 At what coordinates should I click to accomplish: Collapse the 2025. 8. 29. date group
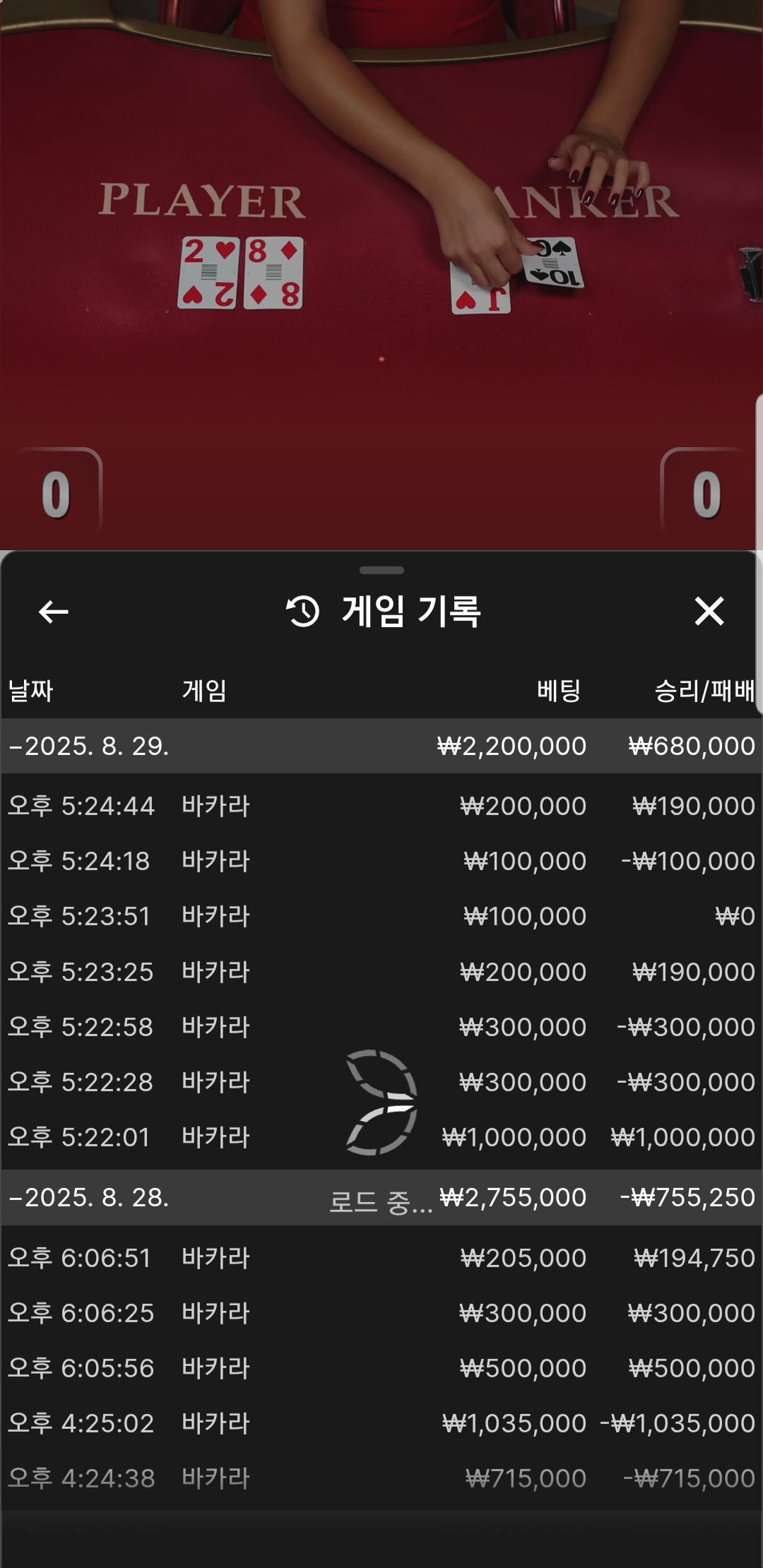pyautogui.click(x=89, y=746)
